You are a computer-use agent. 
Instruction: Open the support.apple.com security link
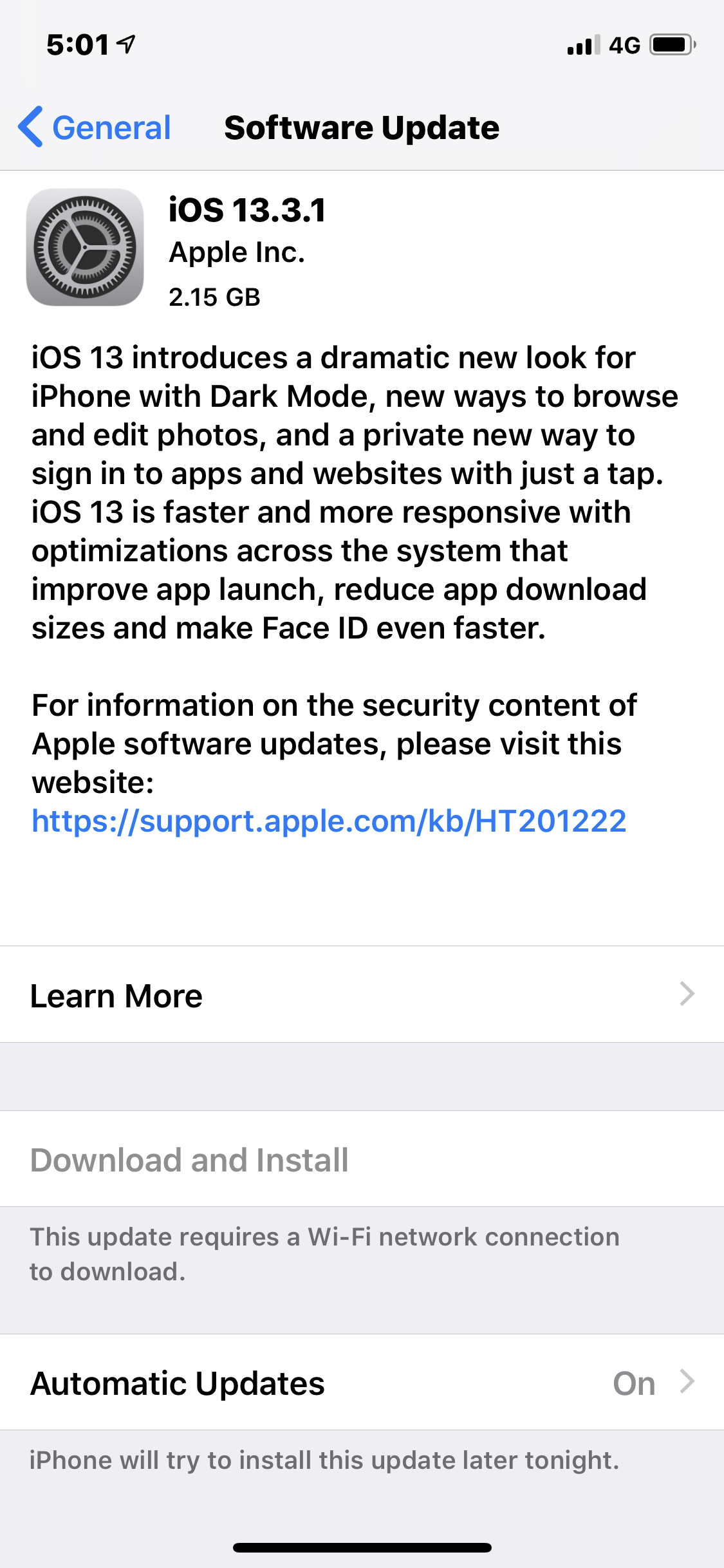click(329, 821)
